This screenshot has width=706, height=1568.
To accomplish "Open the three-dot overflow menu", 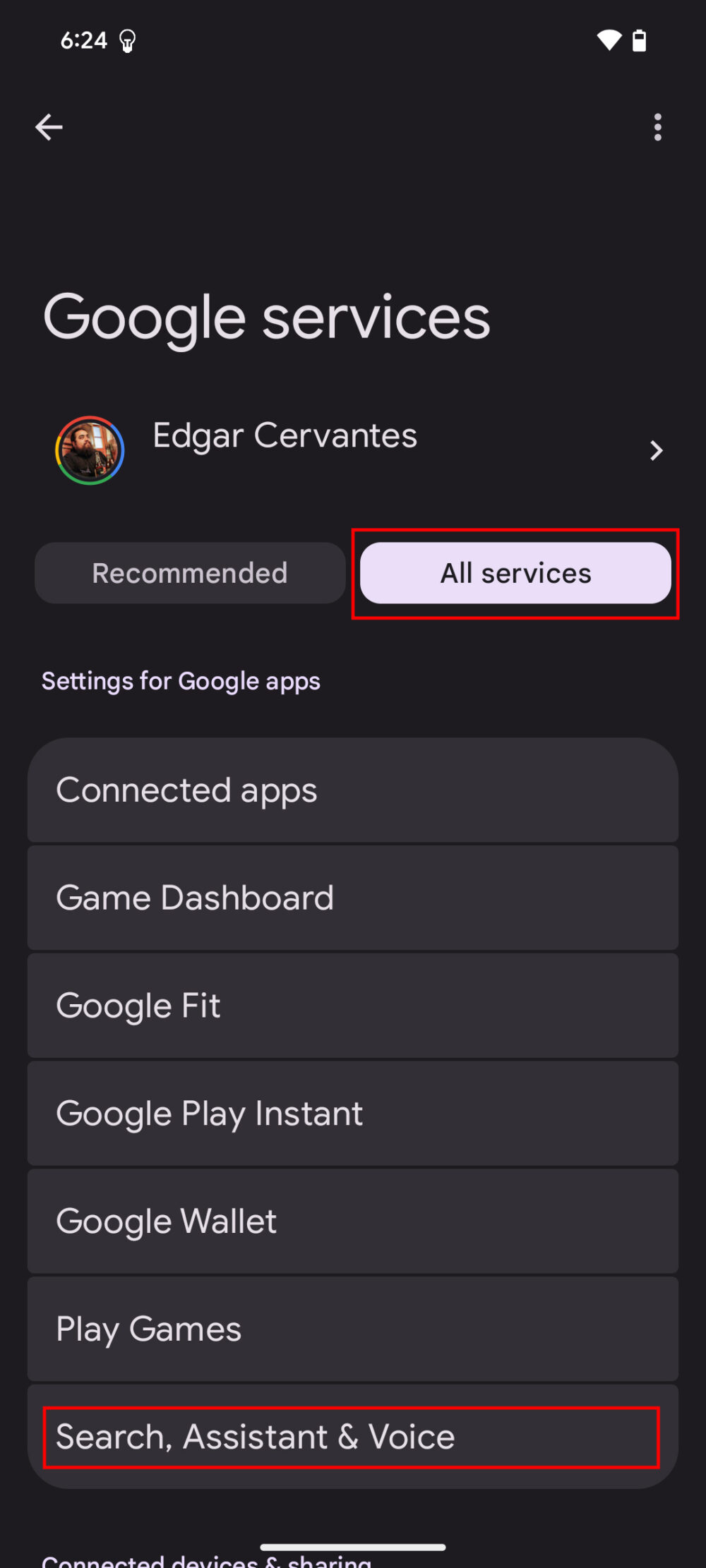I will [x=657, y=128].
